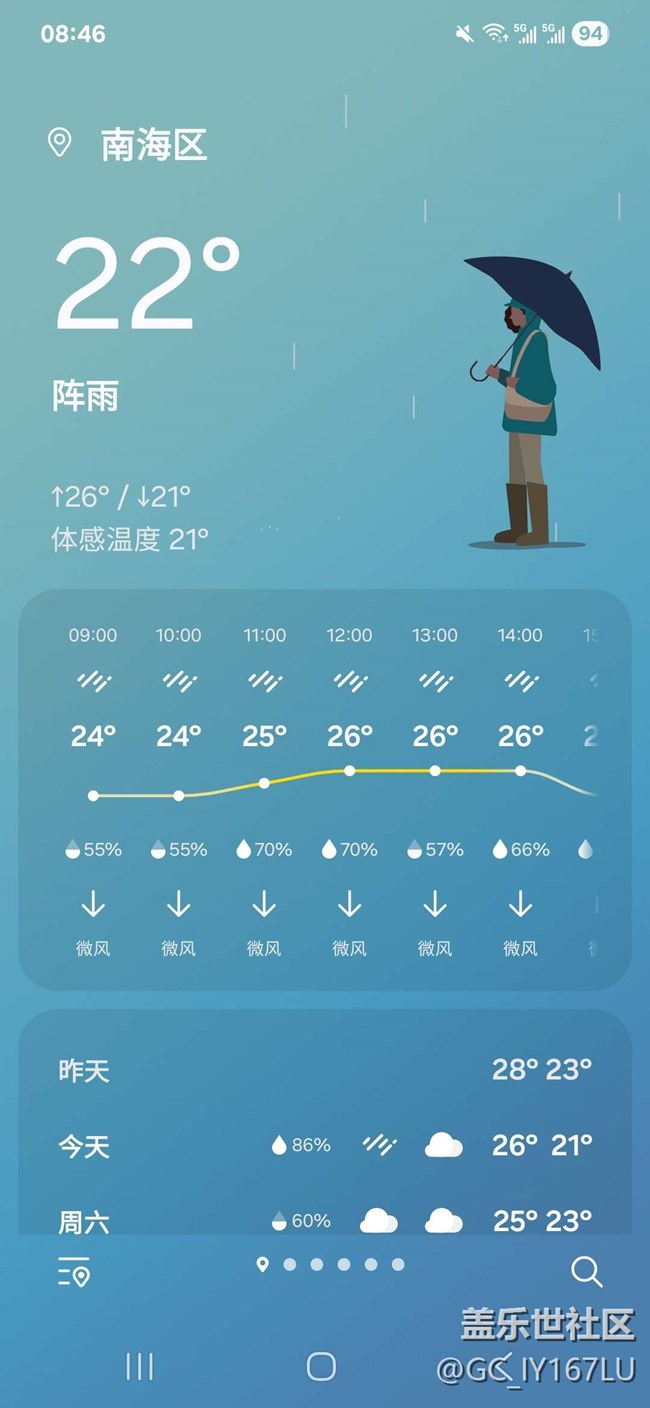This screenshot has width=650, height=1408.
Task: Tap the page indicator dots
Action: 331,1265
